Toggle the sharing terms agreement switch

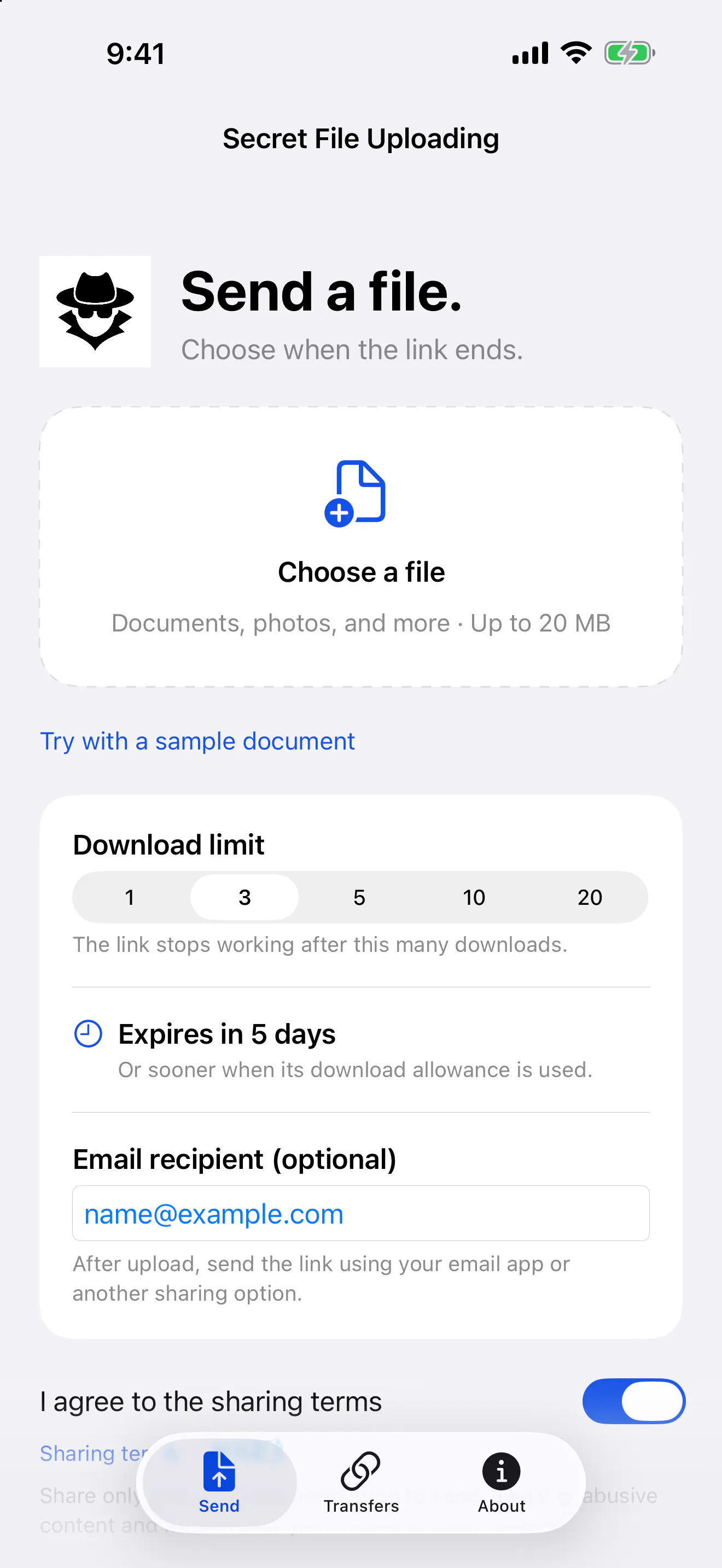[x=634, y=1401]
